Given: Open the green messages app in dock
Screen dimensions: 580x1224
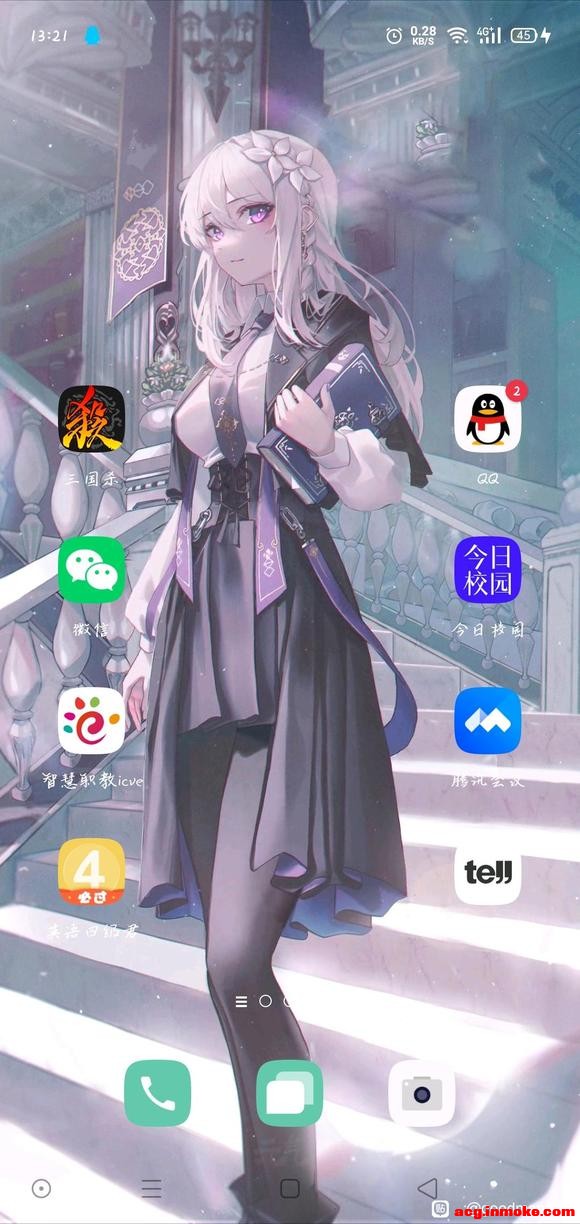Looking at the screenshot, I should pyautogui.click(x=290, y=1093).
